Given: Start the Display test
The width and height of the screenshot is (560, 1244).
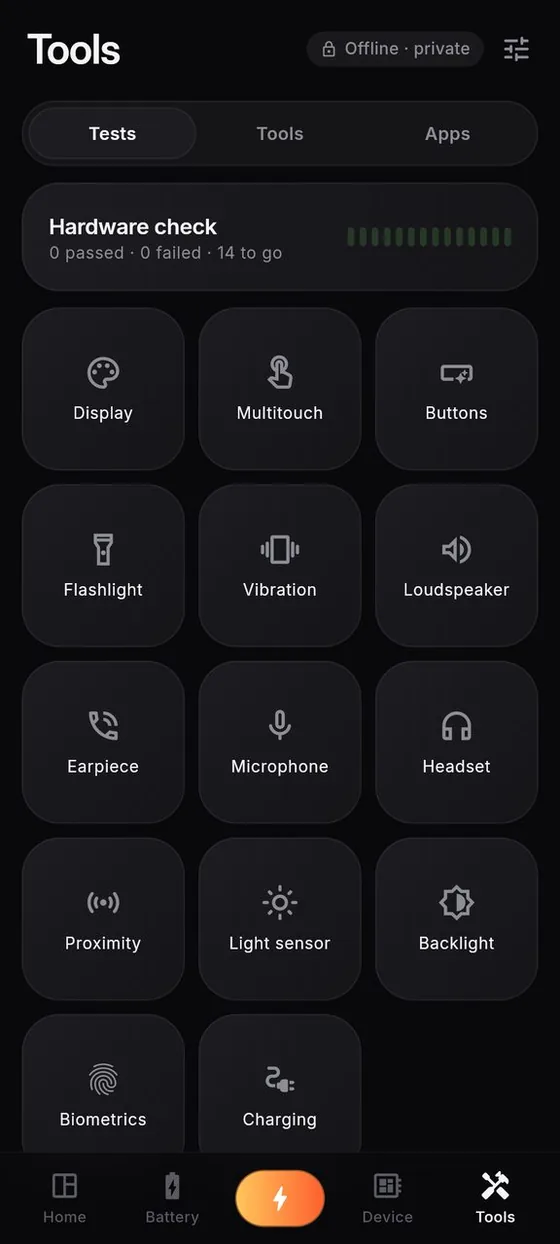Looking at the screenshot, I should (103, 389).
